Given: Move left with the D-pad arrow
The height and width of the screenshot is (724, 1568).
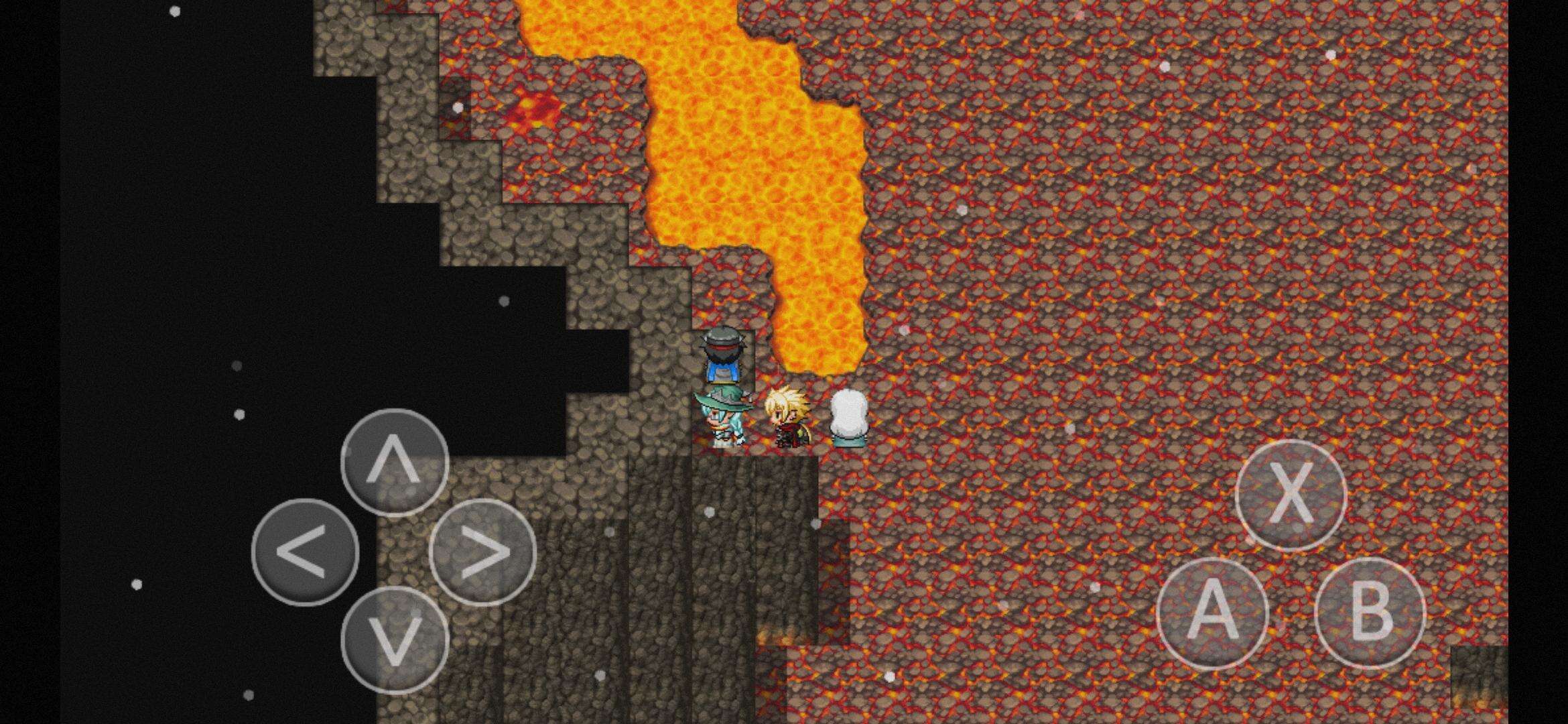Looking at the screenshot, I should pos(305,552).
